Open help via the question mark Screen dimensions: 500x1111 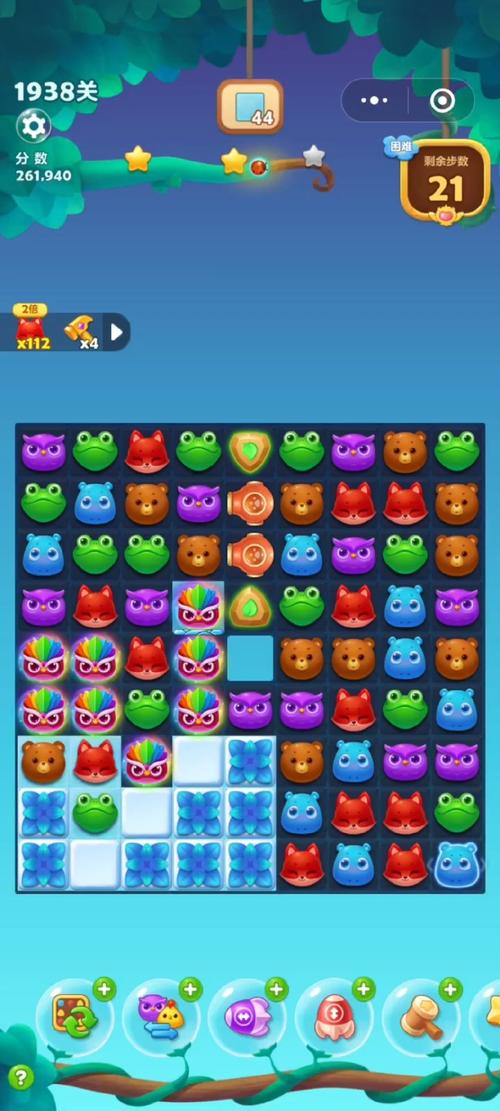(21, 1078)
